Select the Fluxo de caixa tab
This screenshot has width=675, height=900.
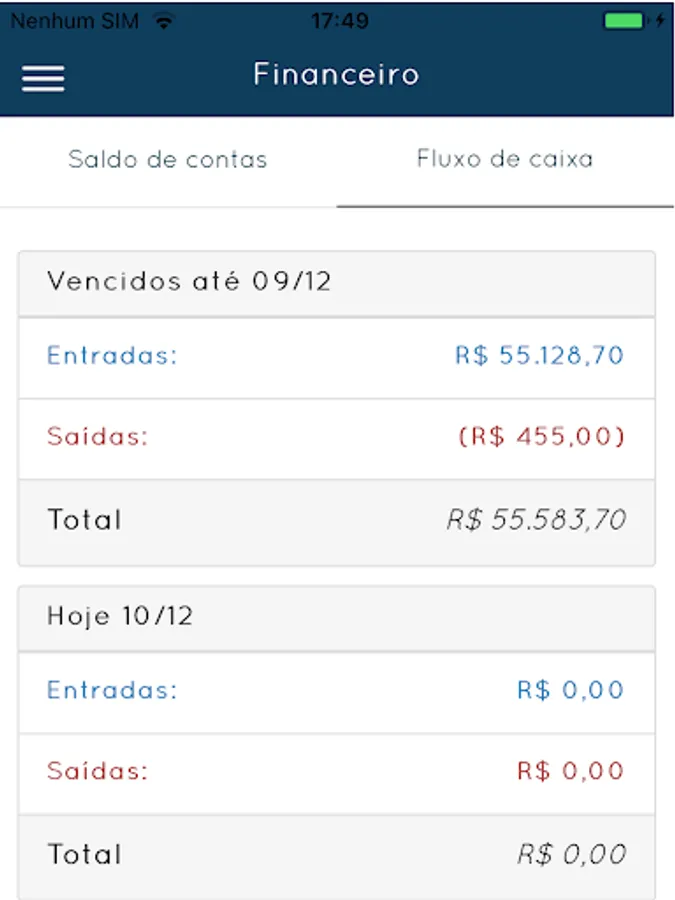coord(505,160)
